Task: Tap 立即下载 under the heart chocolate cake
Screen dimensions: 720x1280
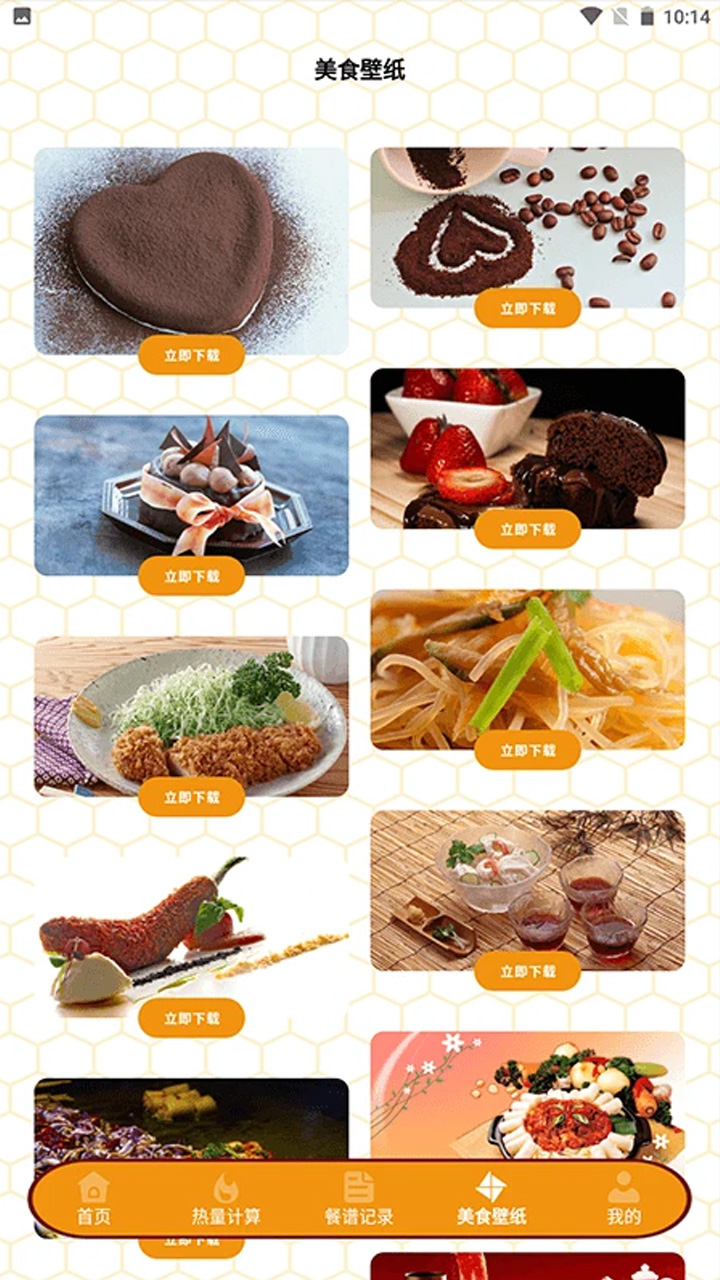Action: click(191, 355)
